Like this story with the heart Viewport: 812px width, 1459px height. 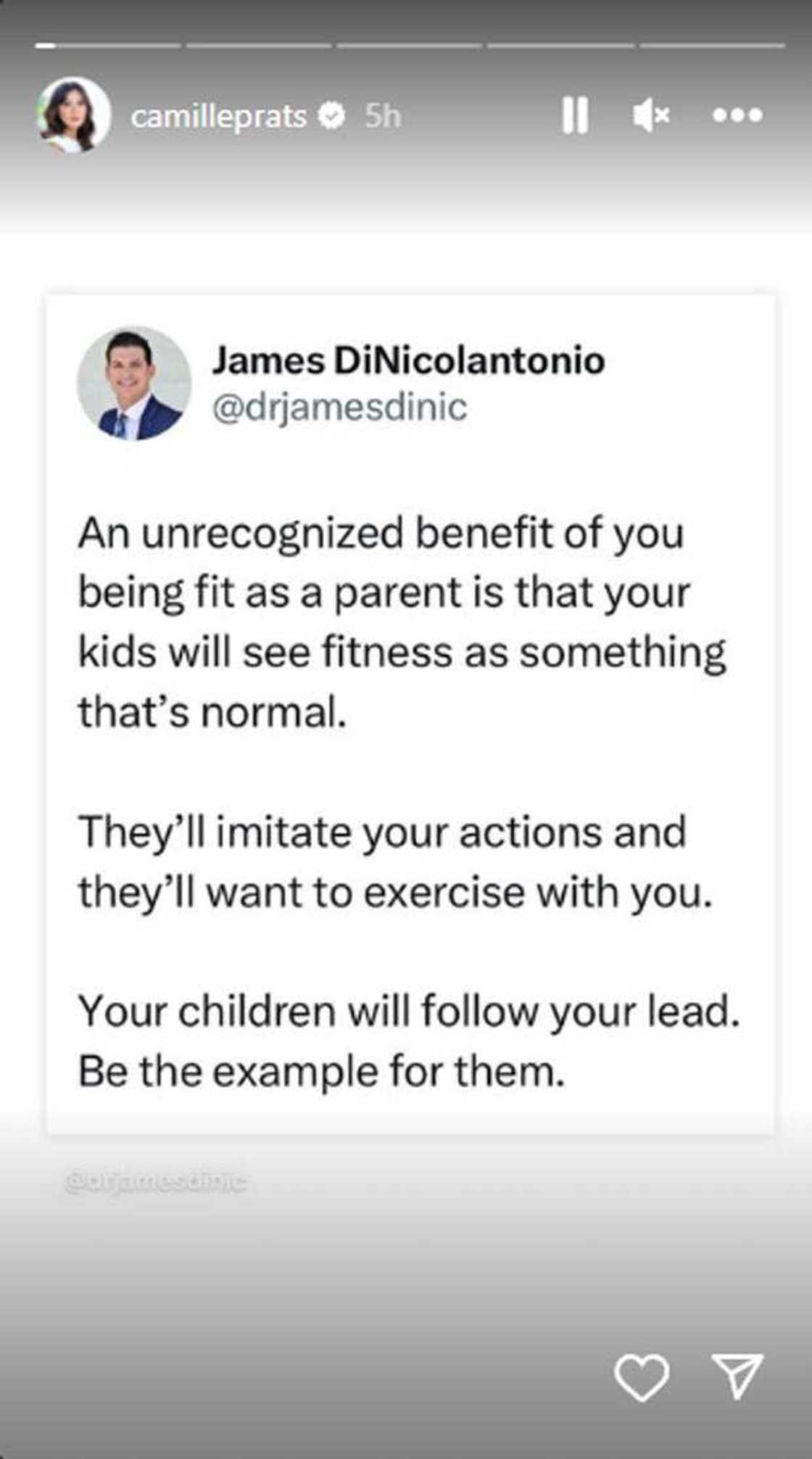(x=642, y=1377)
